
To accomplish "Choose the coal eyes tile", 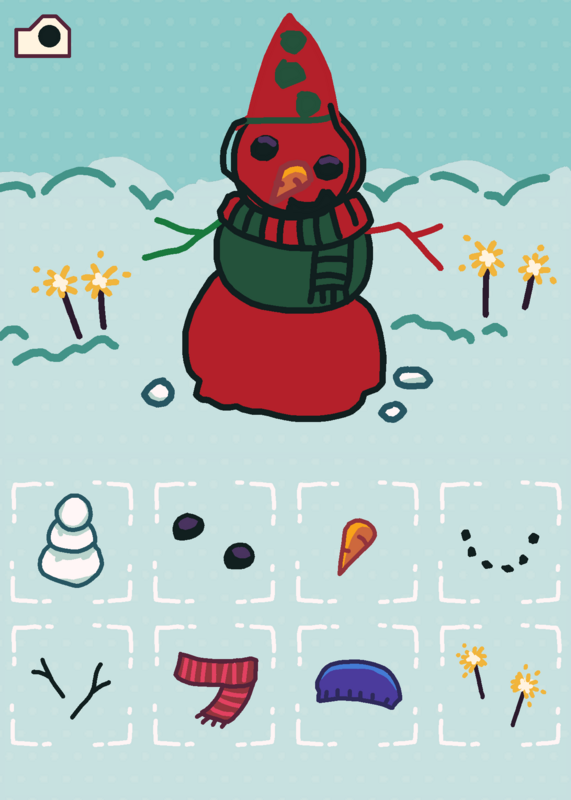I will click(x=214, y=542).
